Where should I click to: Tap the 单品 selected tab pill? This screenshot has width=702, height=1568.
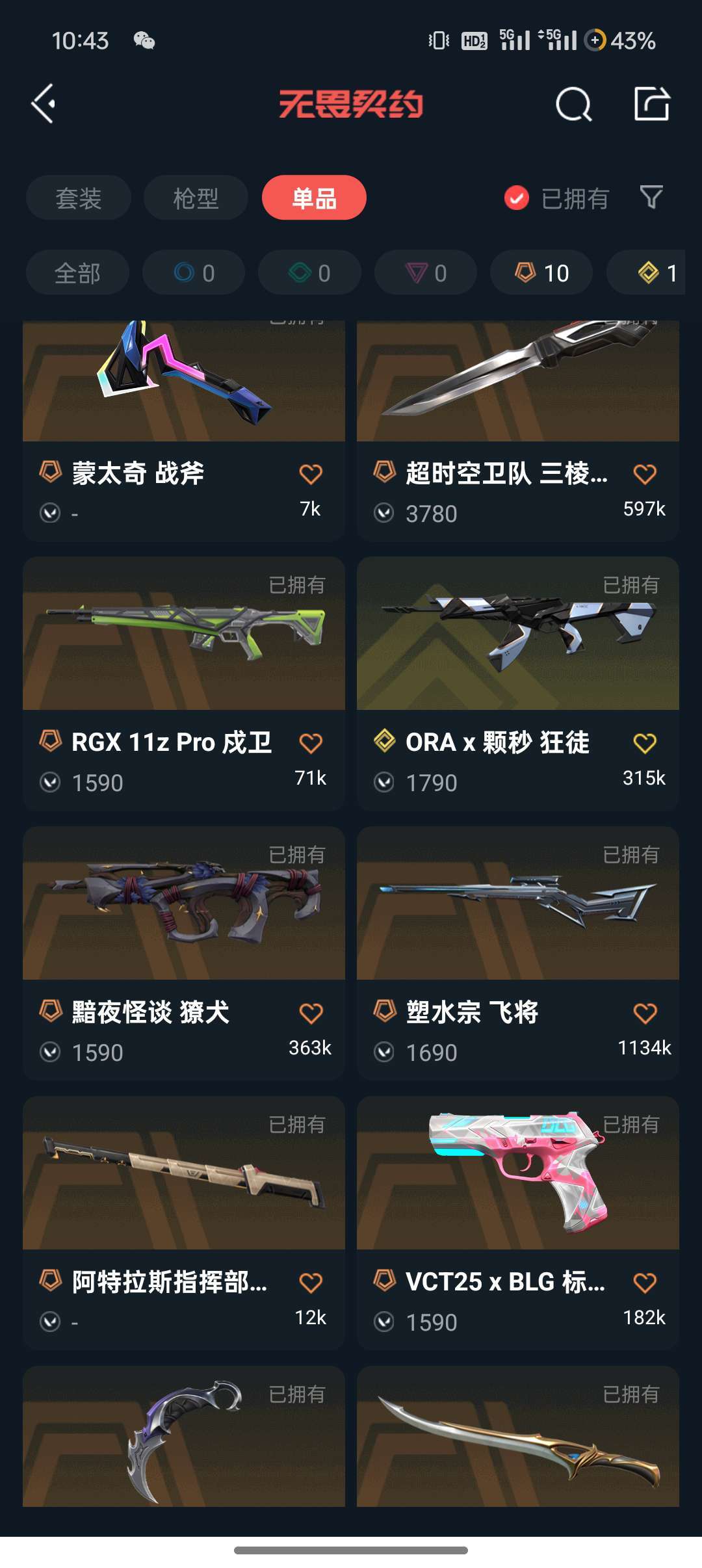tap(313, 198)
